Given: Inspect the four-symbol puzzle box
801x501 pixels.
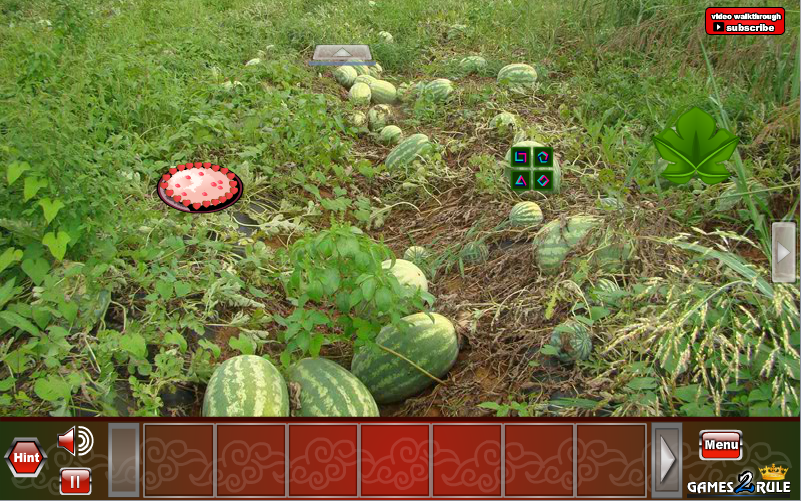Looking at the screenshot, I should tap(532, 169).
